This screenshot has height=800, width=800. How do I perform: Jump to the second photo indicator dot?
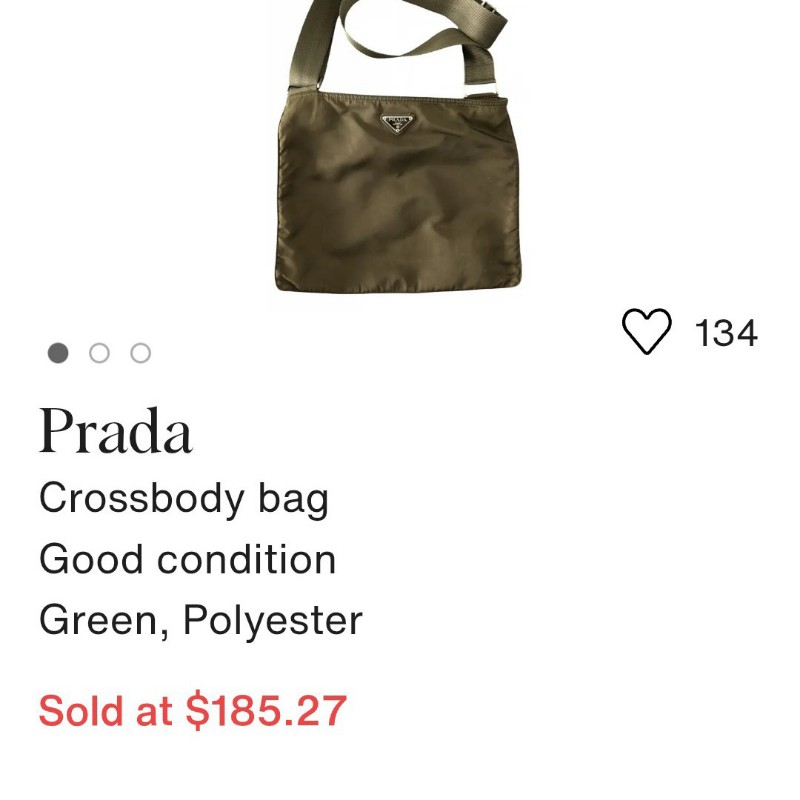[x=99, y=353]
